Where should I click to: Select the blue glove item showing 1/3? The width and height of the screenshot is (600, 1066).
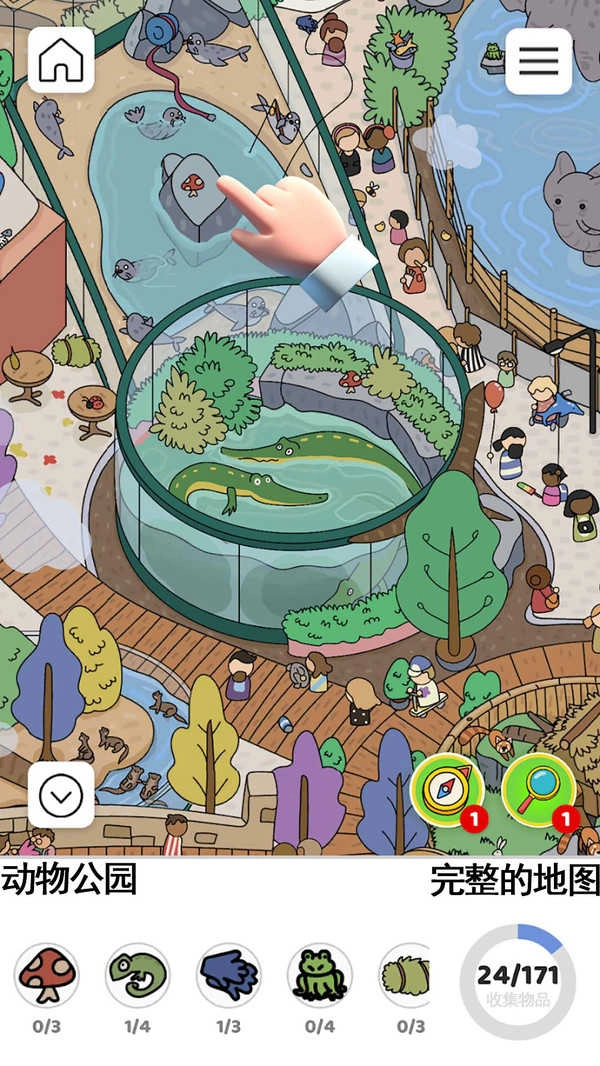coord(228,975)
